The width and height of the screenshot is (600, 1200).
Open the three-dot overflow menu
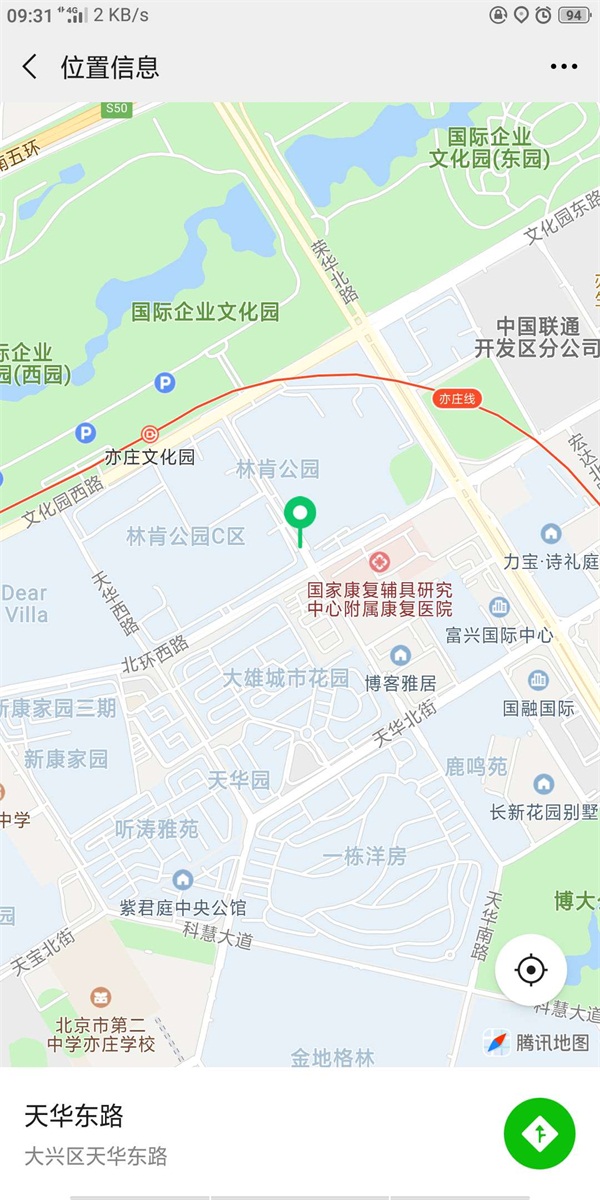click(563, 67)
